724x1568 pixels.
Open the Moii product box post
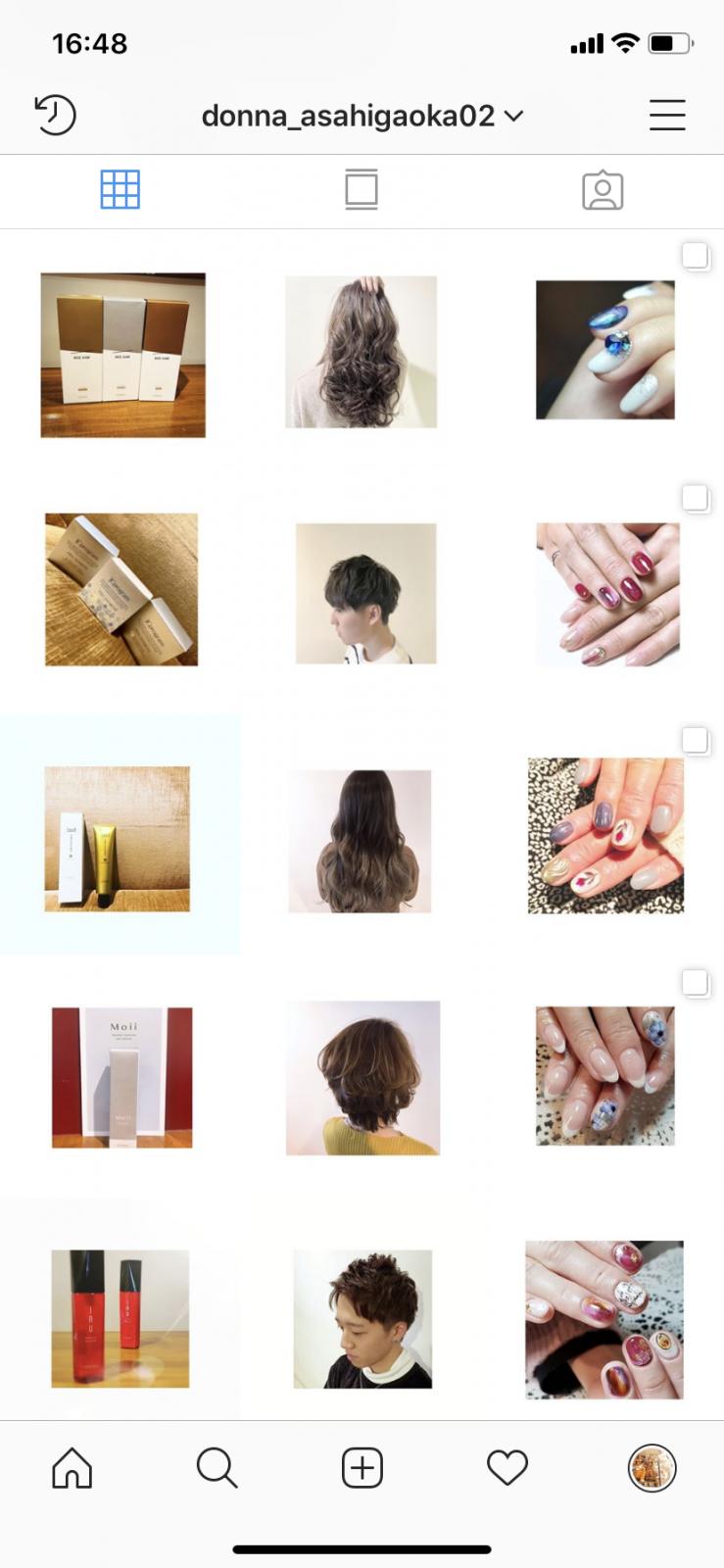[122, 1078]
